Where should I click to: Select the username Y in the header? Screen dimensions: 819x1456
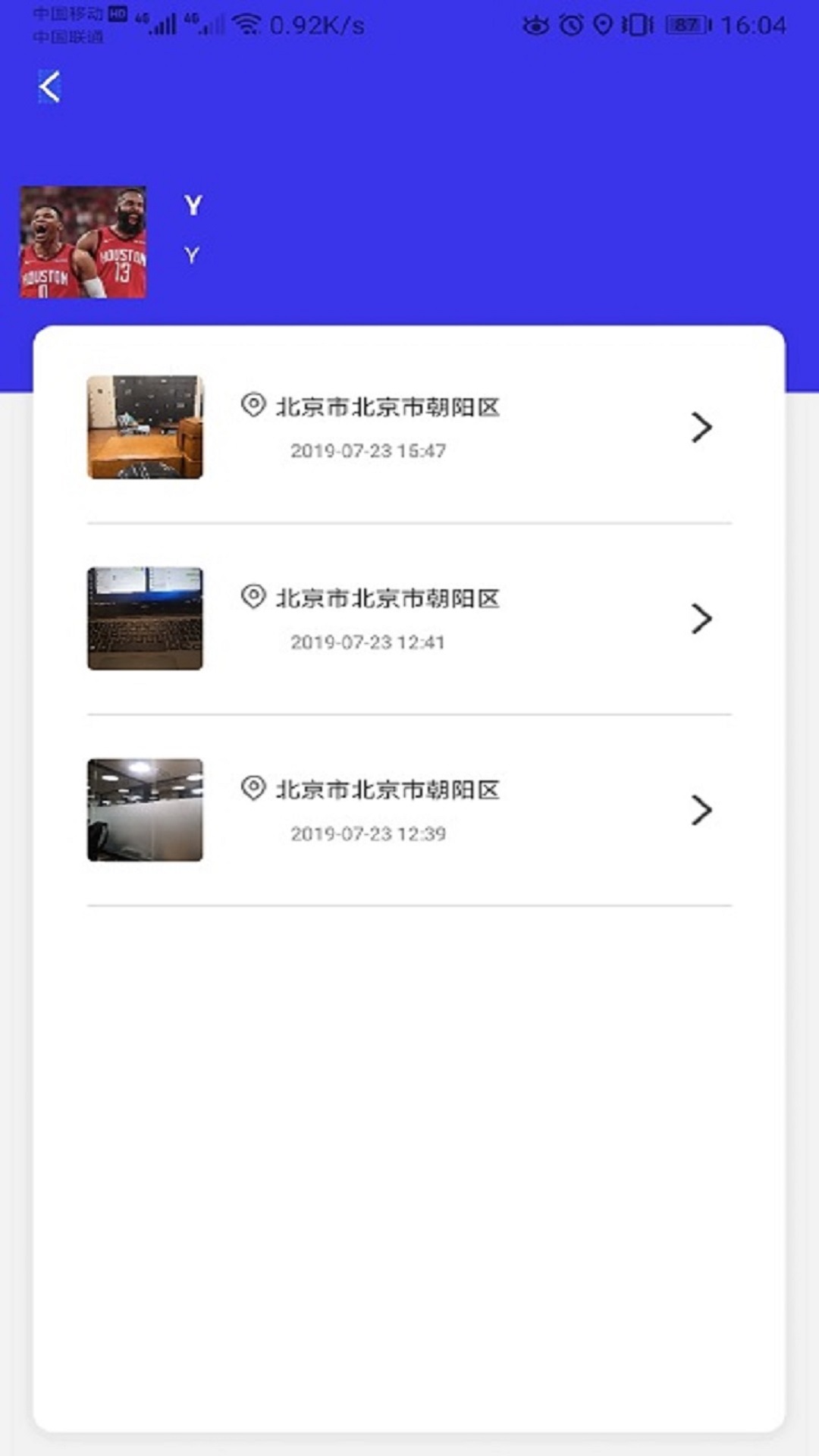[x=192, y=206]
